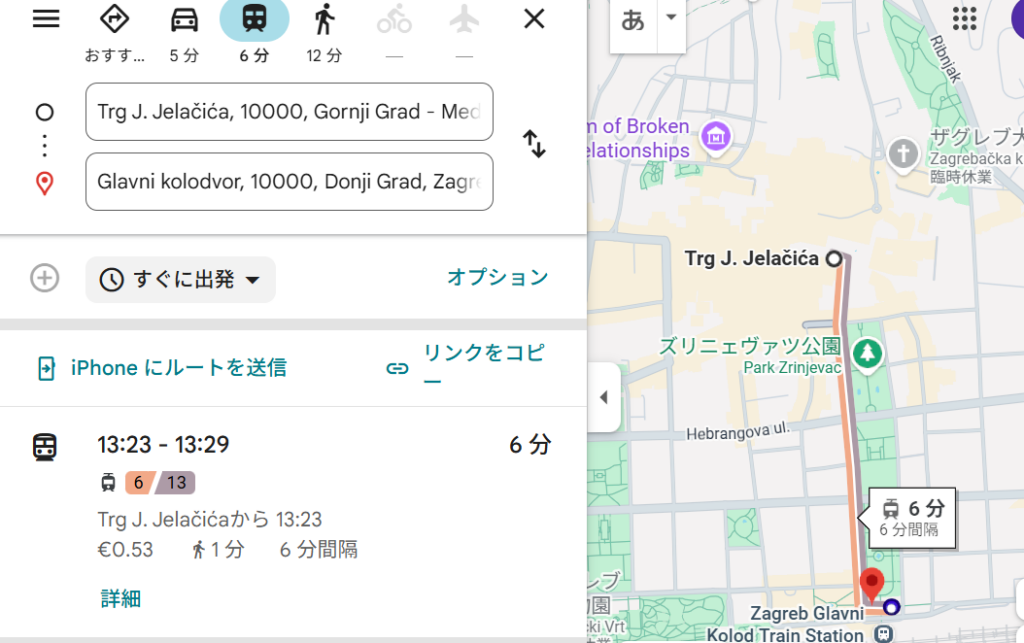Tap the Museum of Broken Relationships pin
The image size is (1024, 643).
(x=714, y=136)
